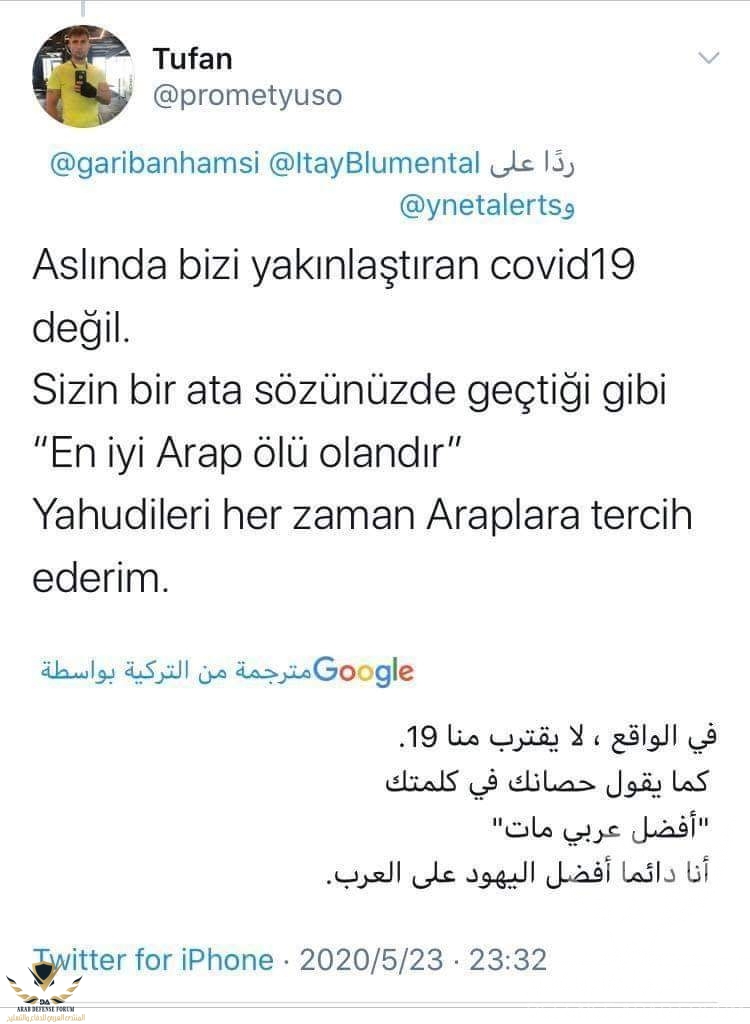750x1024 pixels.
Task: Open the @ItayBlumental mention link
Action: pos(376,163)
